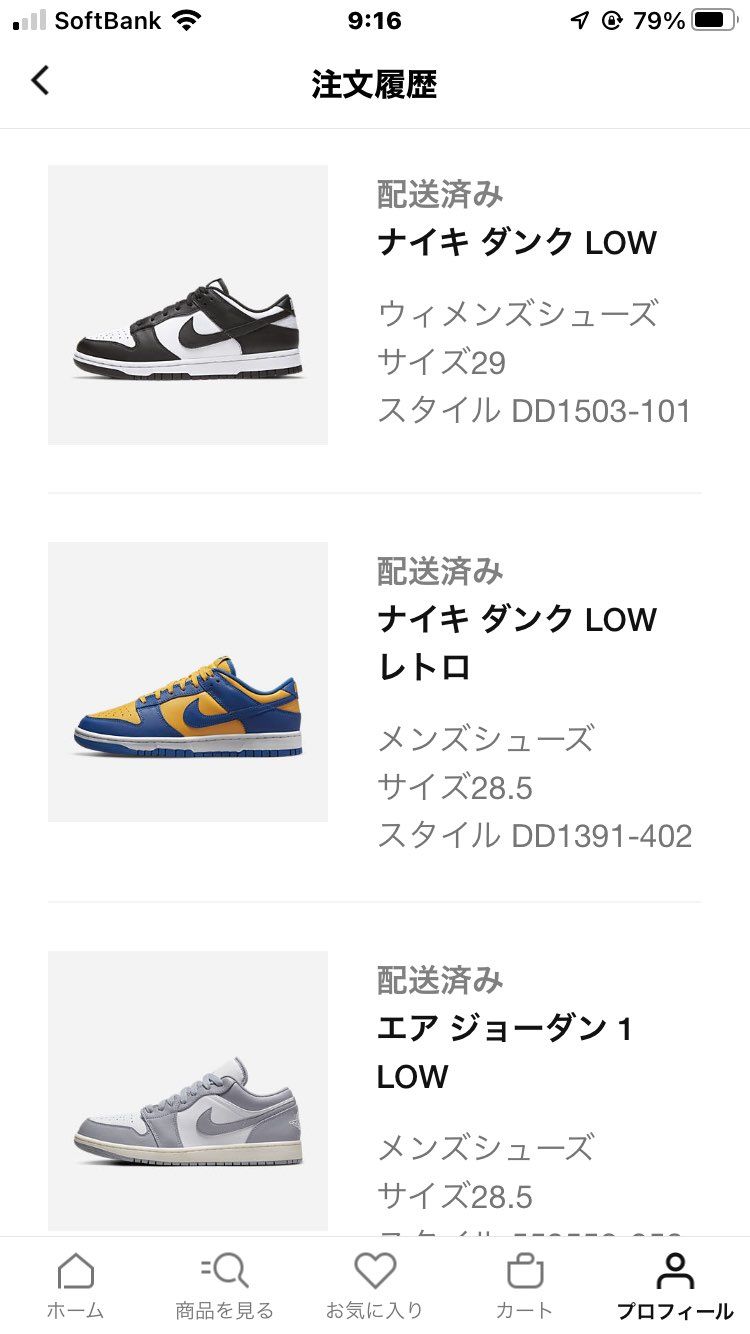Tap the grey Air Jordan thumbnail
This screenshot has height=1334, width=750.
coord(187,1092)
